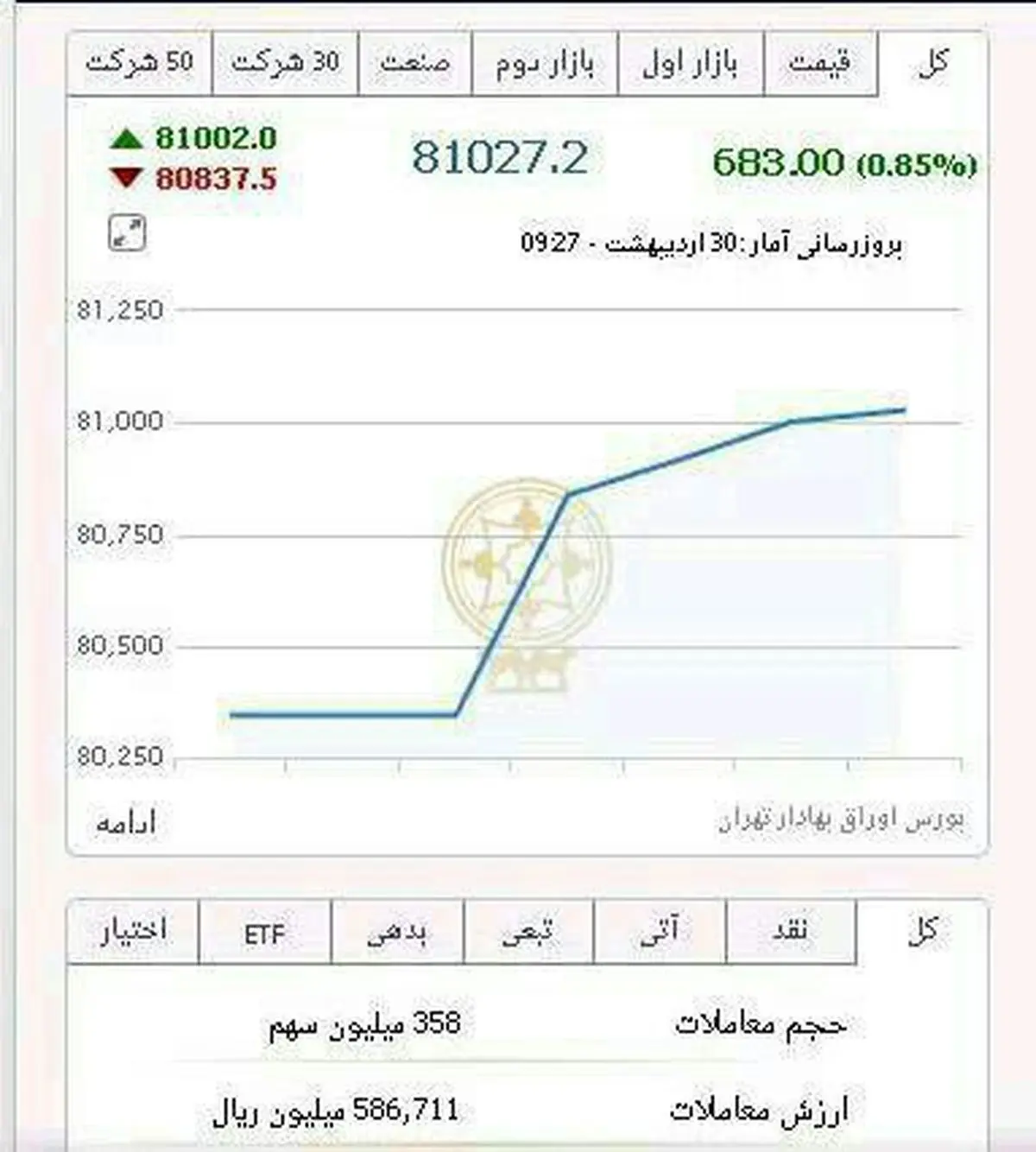1036x1152 pixels.
Task: Switch to the صنعت tab
Action: (415, 64)
